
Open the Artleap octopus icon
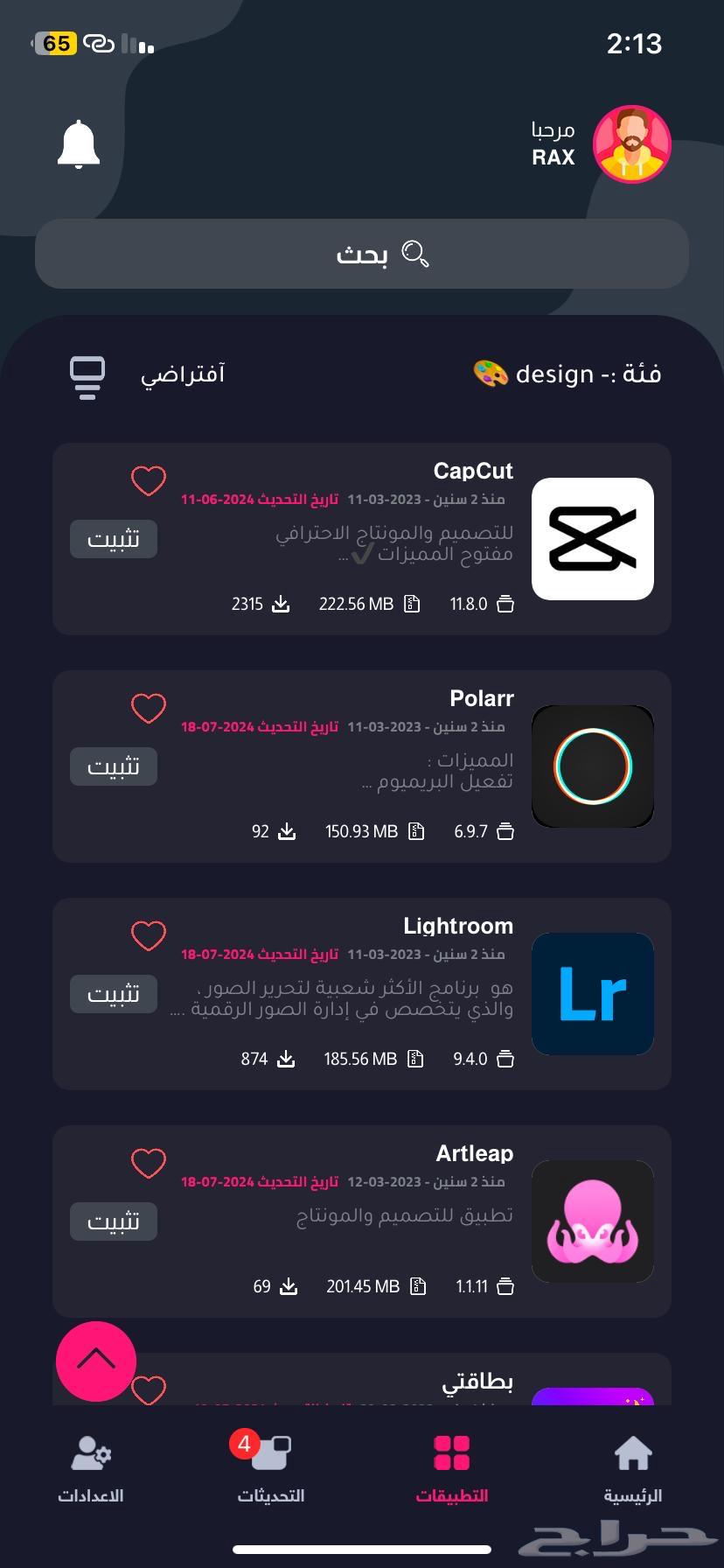(x=592, y=1221)
